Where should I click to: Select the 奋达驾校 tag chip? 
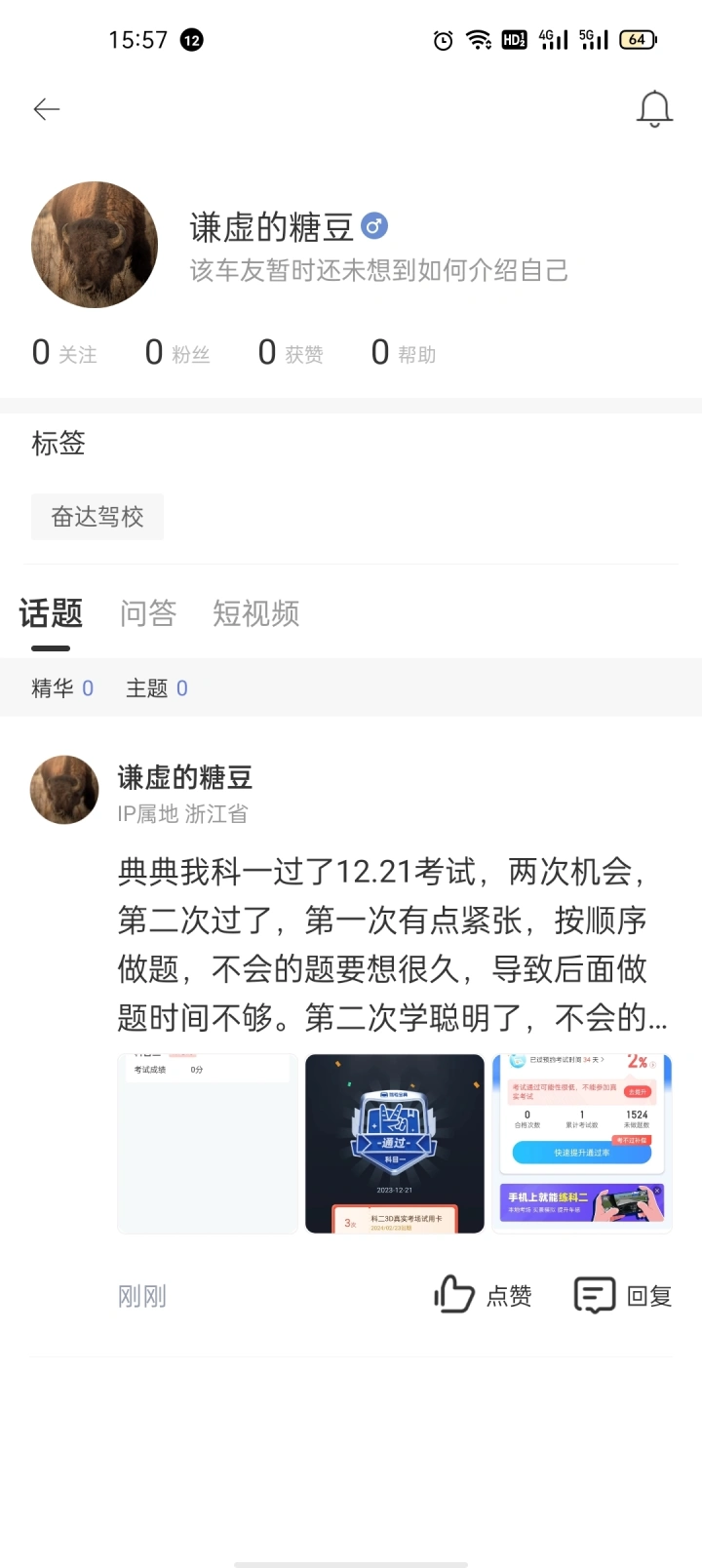tap(97, 517)
